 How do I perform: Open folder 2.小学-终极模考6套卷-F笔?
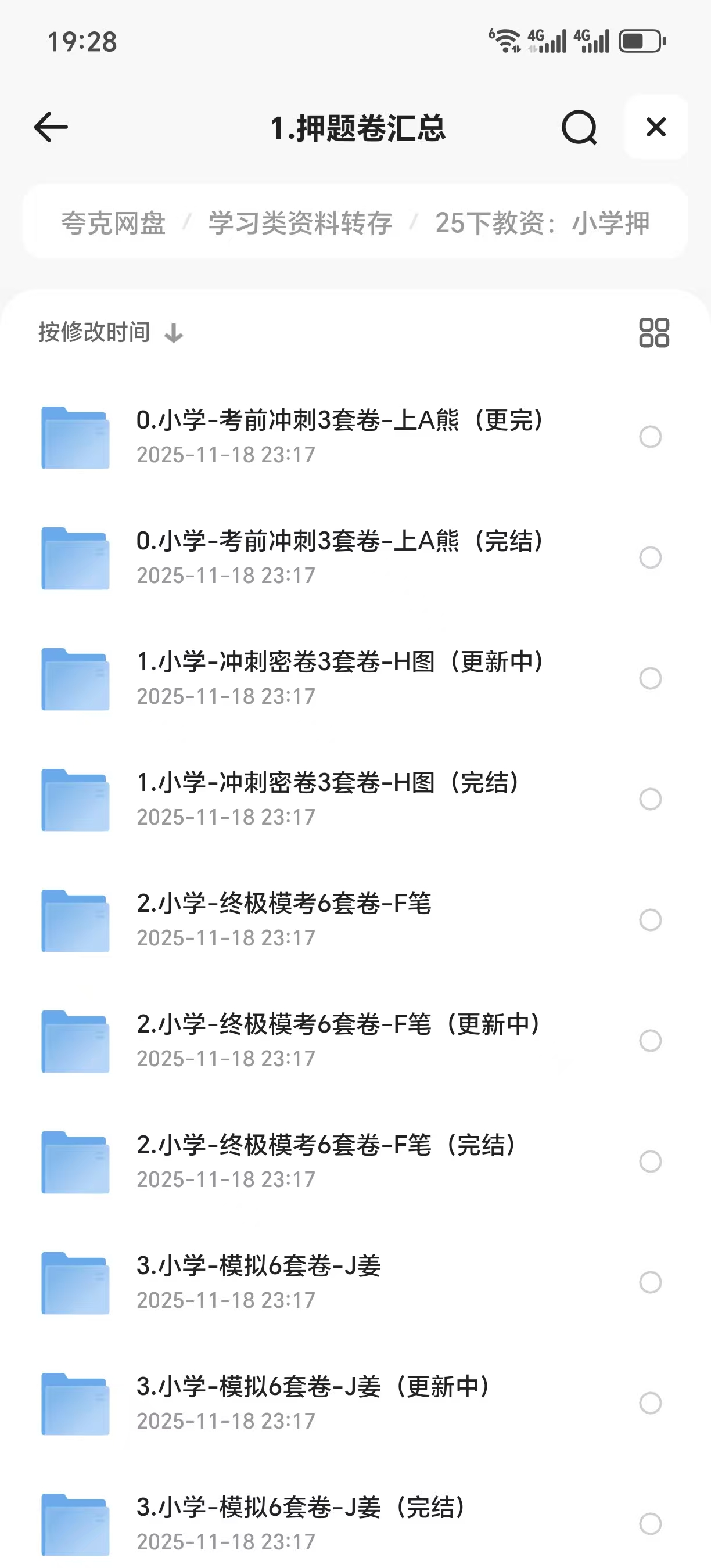tap(283, 919)
